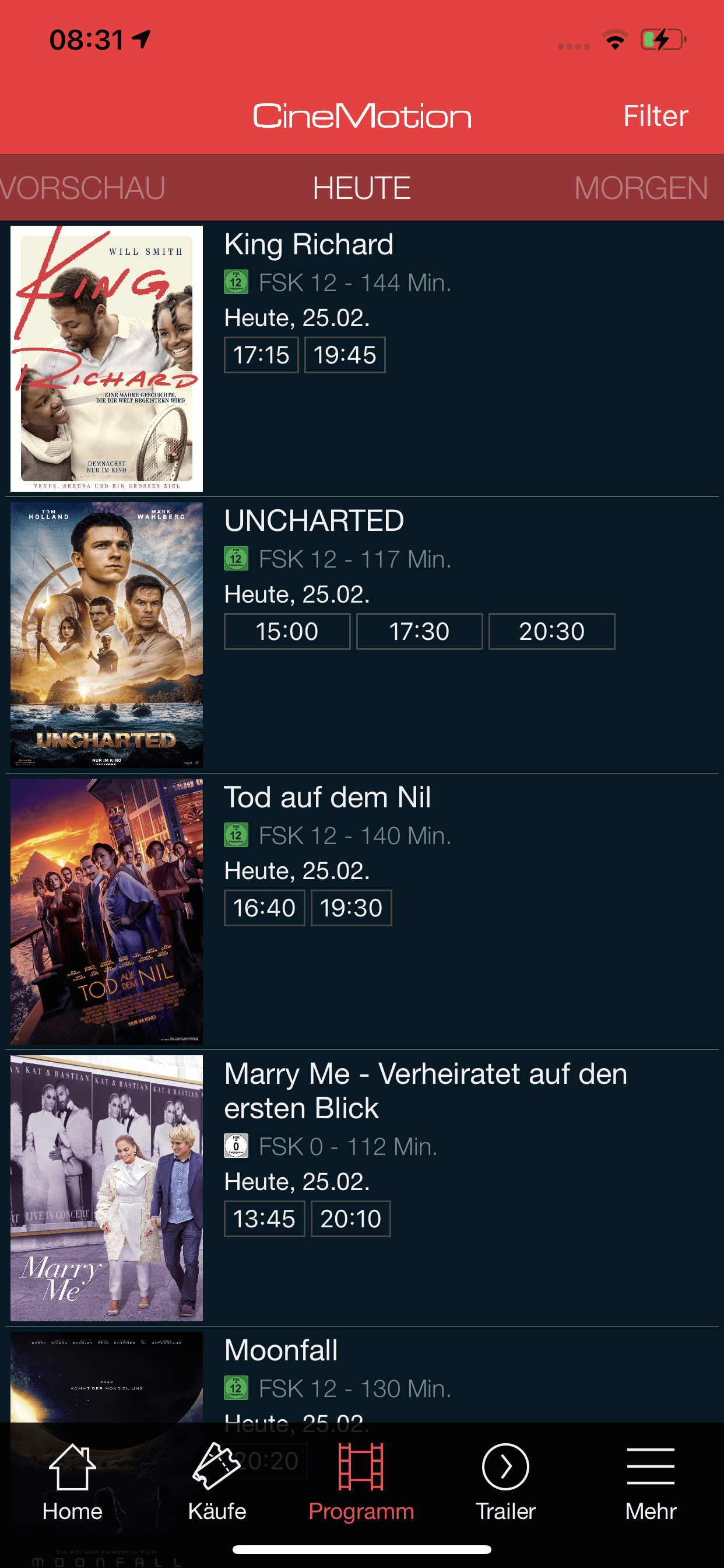Choose the 16:40 Tod auf dem Nil showing
Image resolution: width=724 pixels, height=1568 pixels.
click(264, 908)
